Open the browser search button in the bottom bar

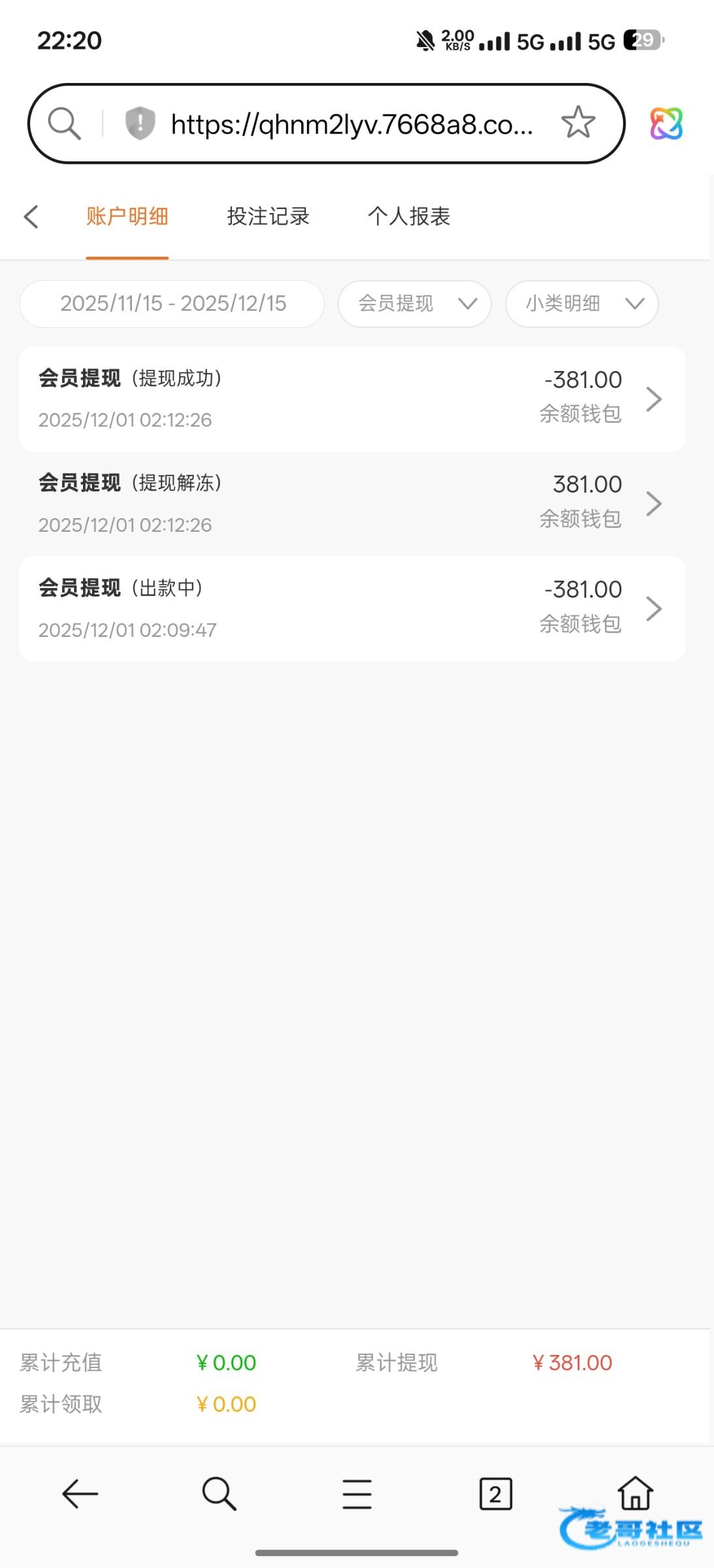[219, 1494]
